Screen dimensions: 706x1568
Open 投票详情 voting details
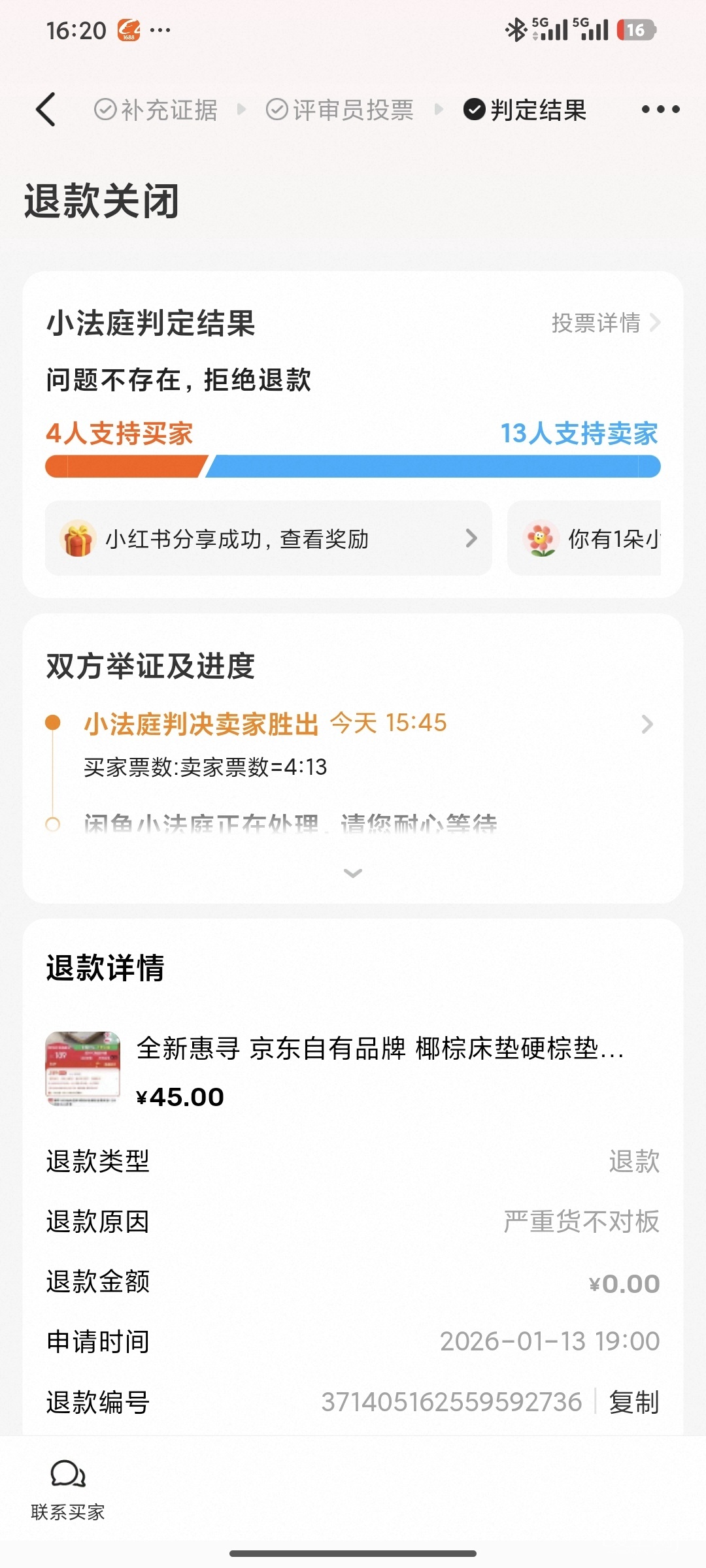605,323
